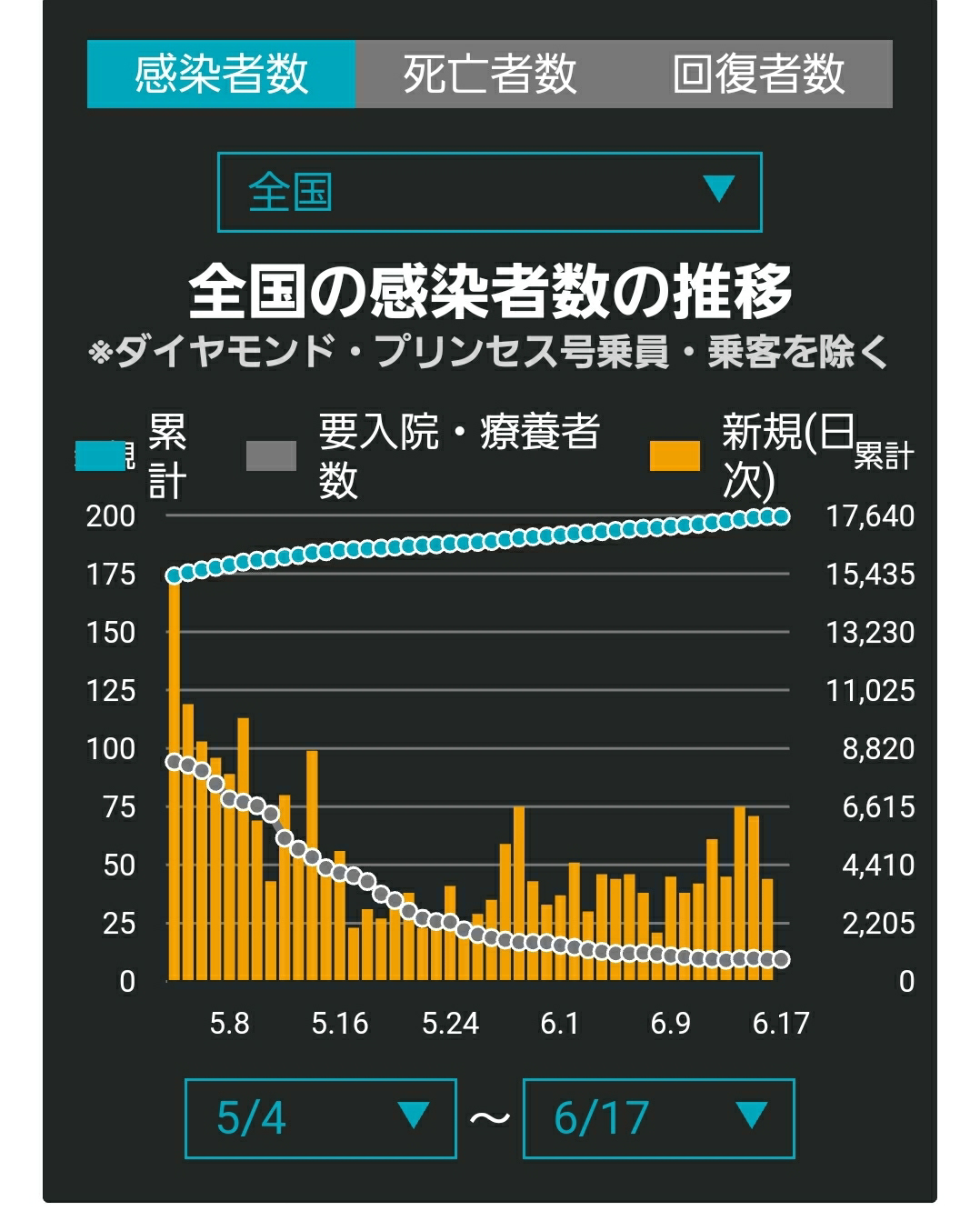Open the 6/17 end date dropdown
This screenshot has width=980, height=1211.
(x=658, y=1118)
